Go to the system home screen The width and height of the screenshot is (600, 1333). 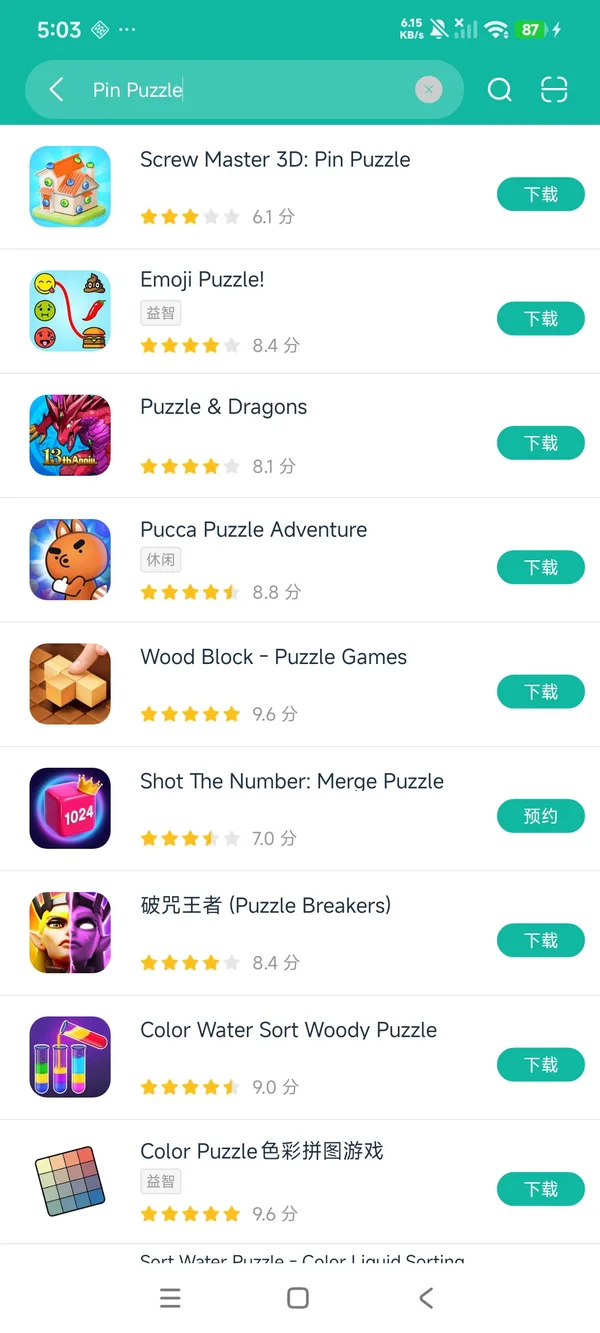click(x=298, y=1298)
